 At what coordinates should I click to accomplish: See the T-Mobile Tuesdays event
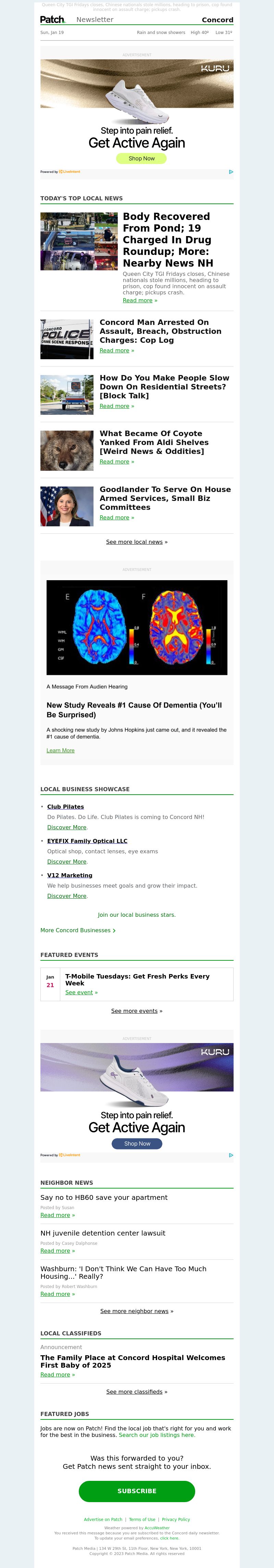click(x=79, y=992)
